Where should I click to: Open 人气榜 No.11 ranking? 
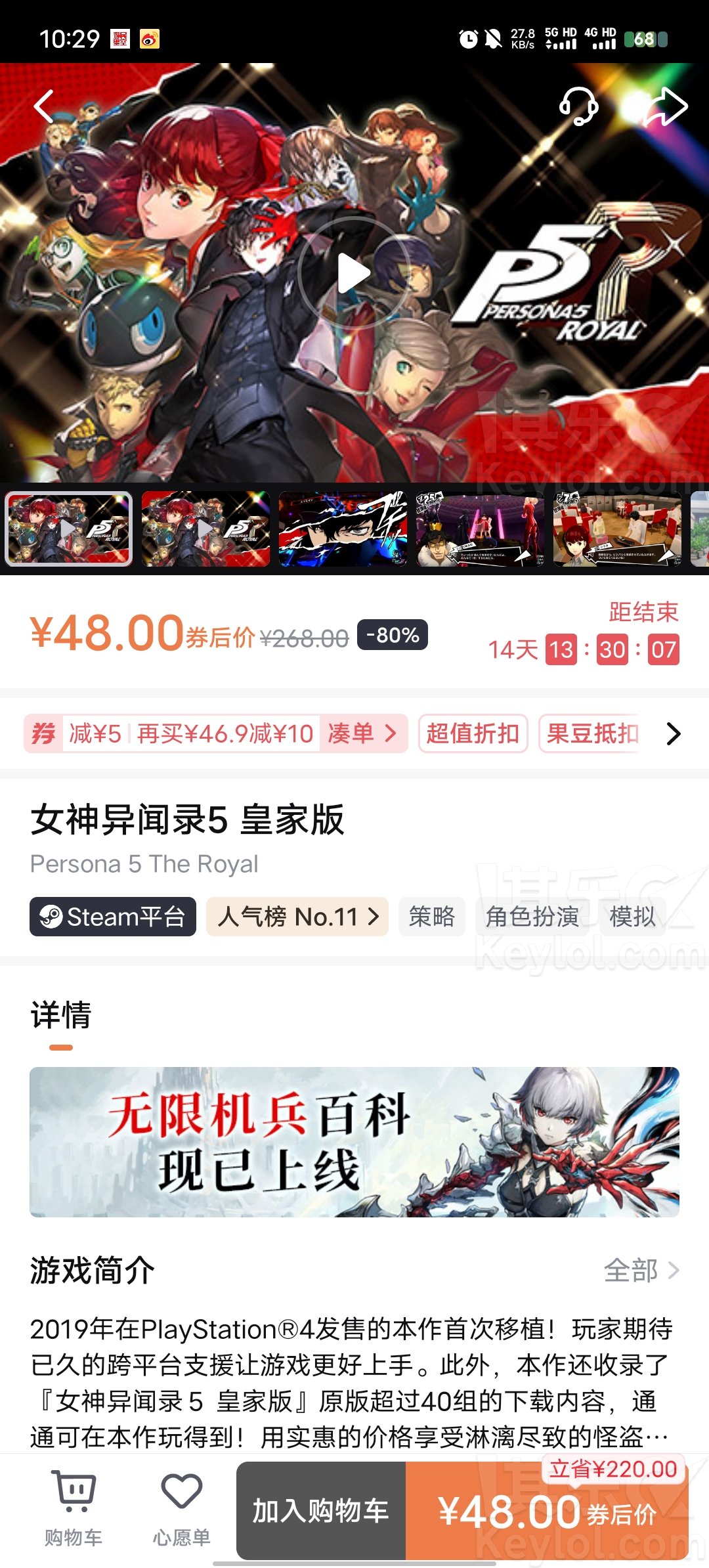coord(297,917)
